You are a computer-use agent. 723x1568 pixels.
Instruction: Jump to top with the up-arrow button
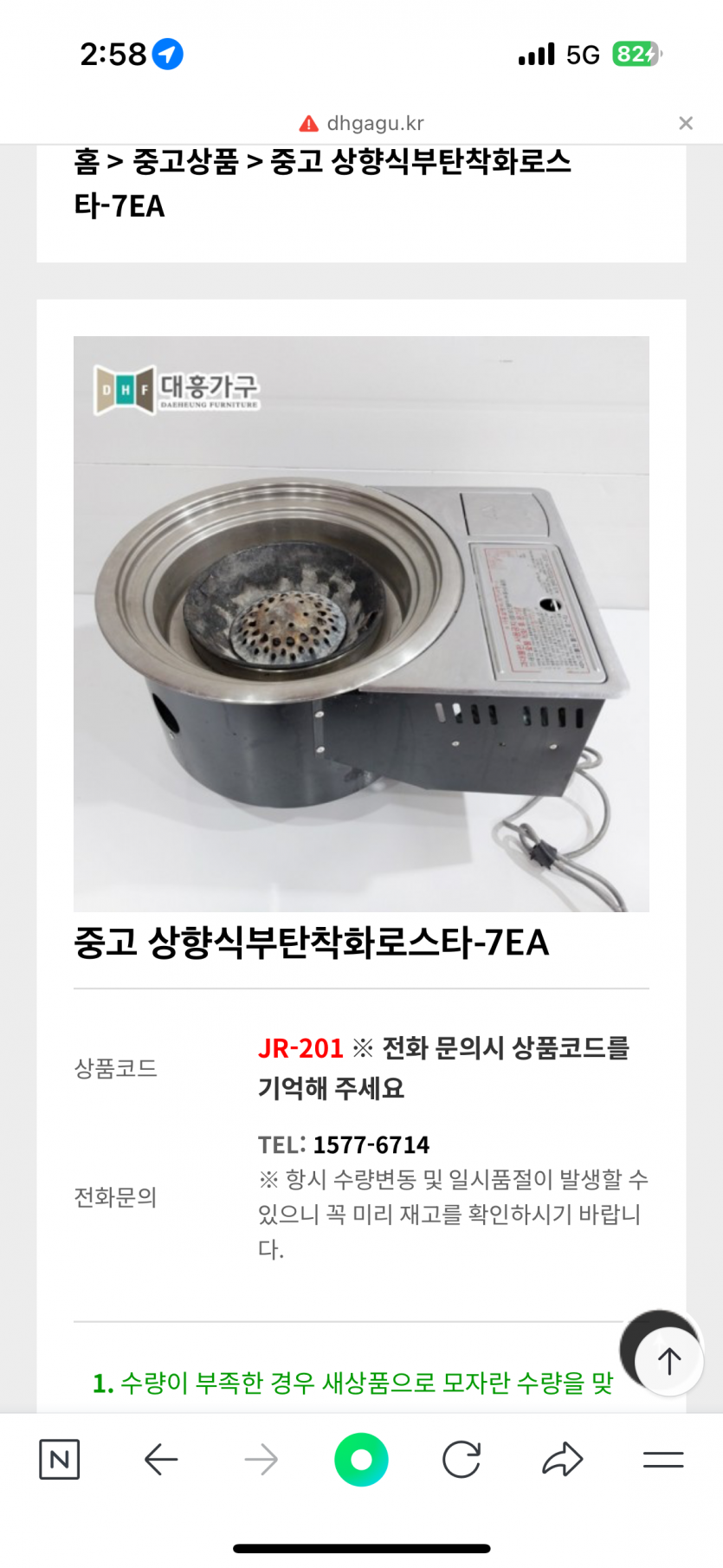point(668,1361)
